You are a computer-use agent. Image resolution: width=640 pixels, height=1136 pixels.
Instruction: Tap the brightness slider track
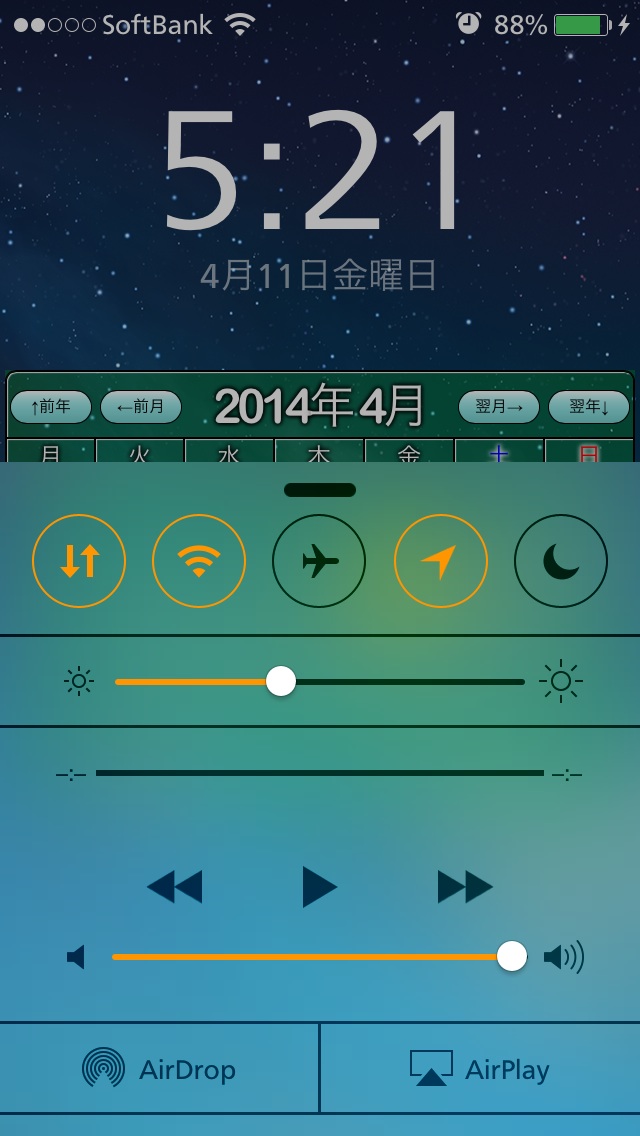pos(320,682)
